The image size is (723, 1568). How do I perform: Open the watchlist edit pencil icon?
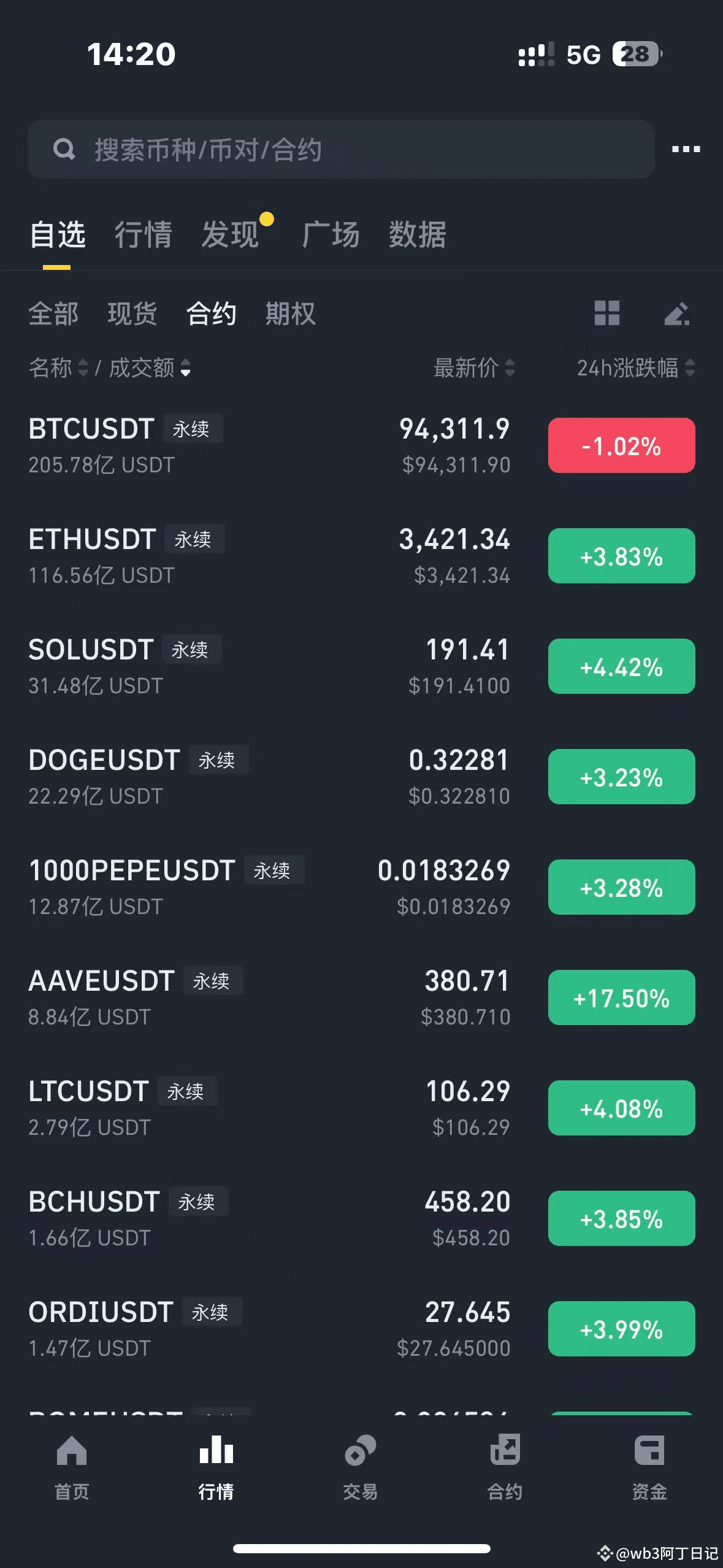pos(677,313)
